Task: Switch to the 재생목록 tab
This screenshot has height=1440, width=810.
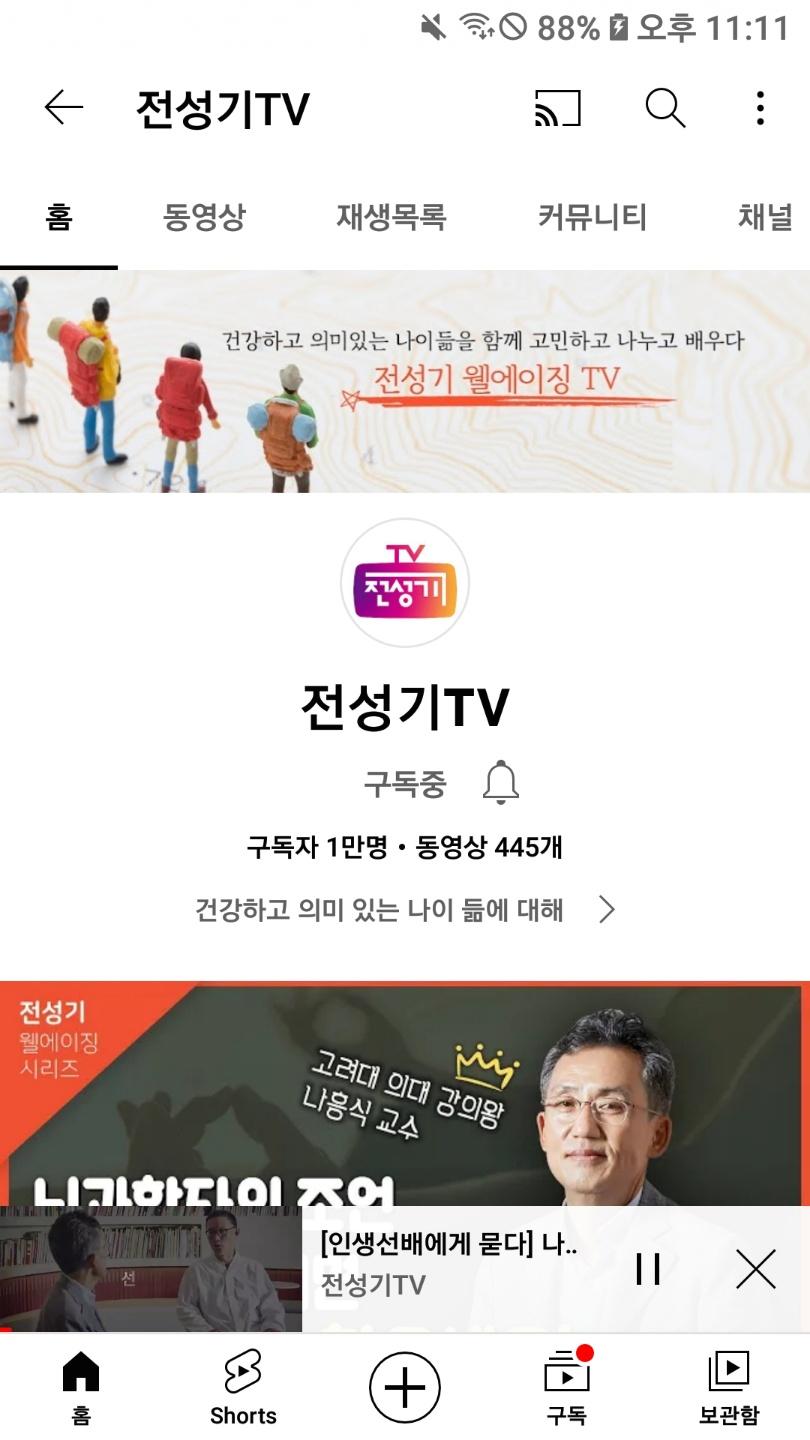Action: (391, 217)
